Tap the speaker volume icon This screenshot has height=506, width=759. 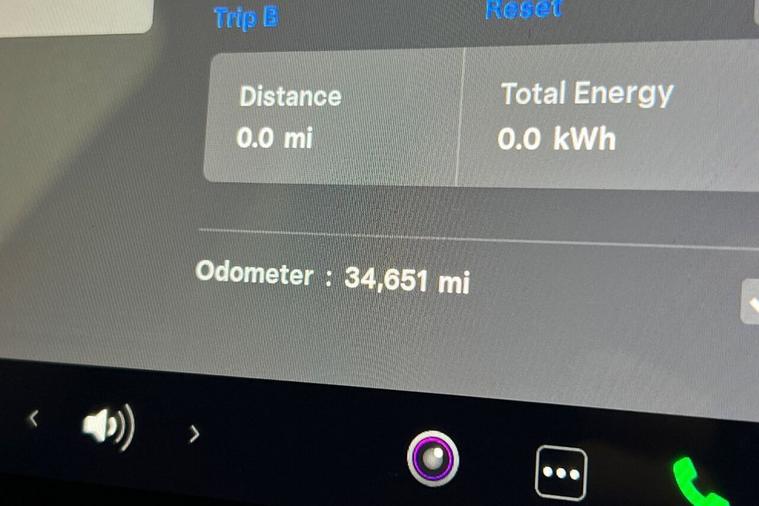[x=108, y=427]
